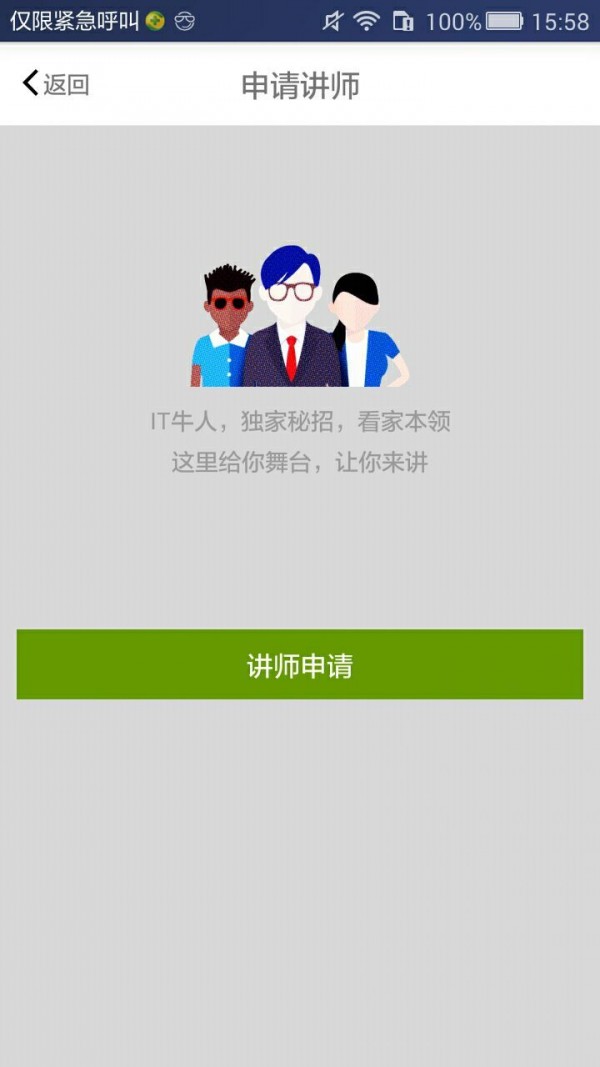
Task: Go back using the 返回 button
Action: (56, 85)
